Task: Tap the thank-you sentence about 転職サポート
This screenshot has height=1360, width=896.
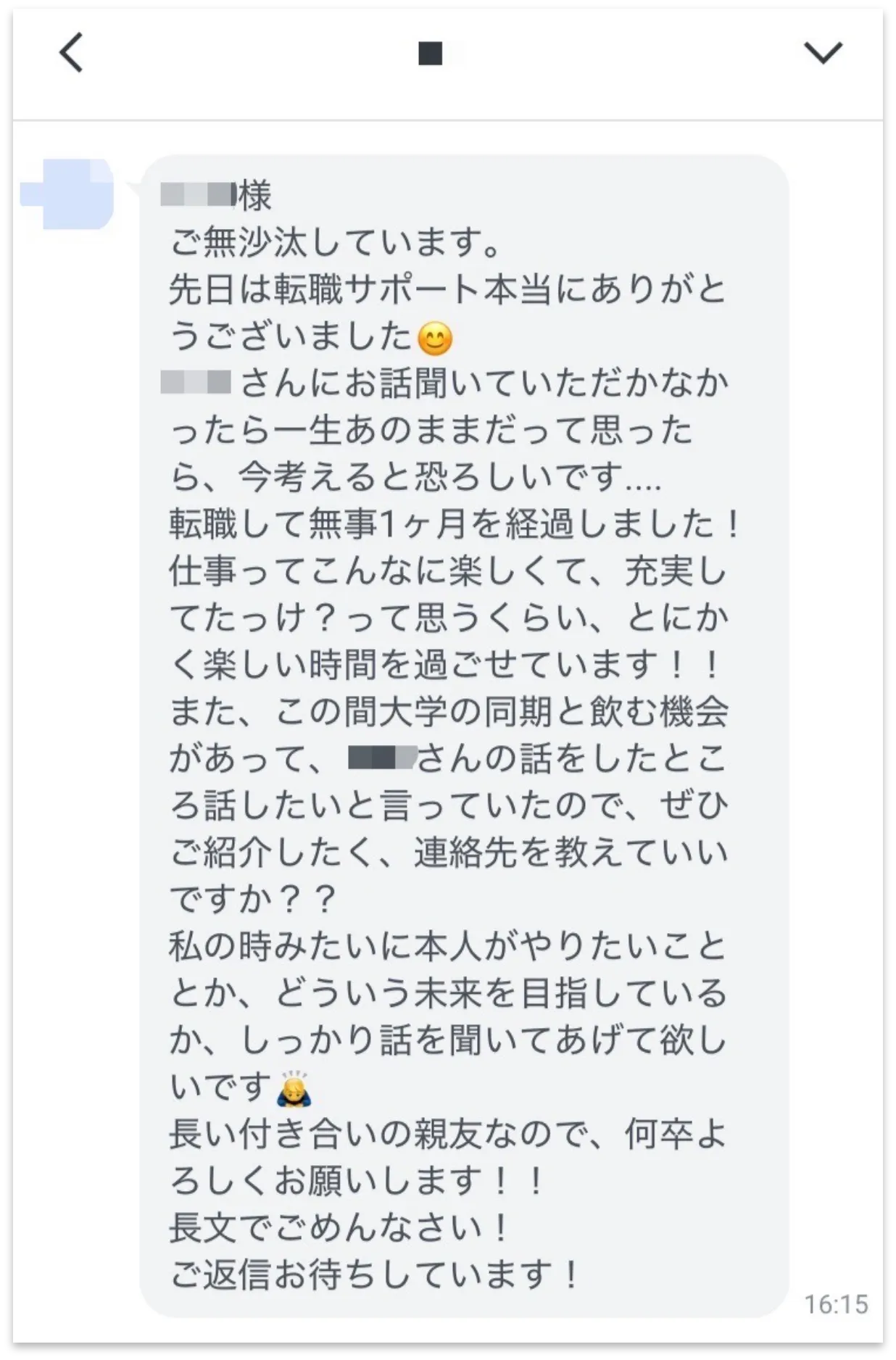Action: click(449, 290)
